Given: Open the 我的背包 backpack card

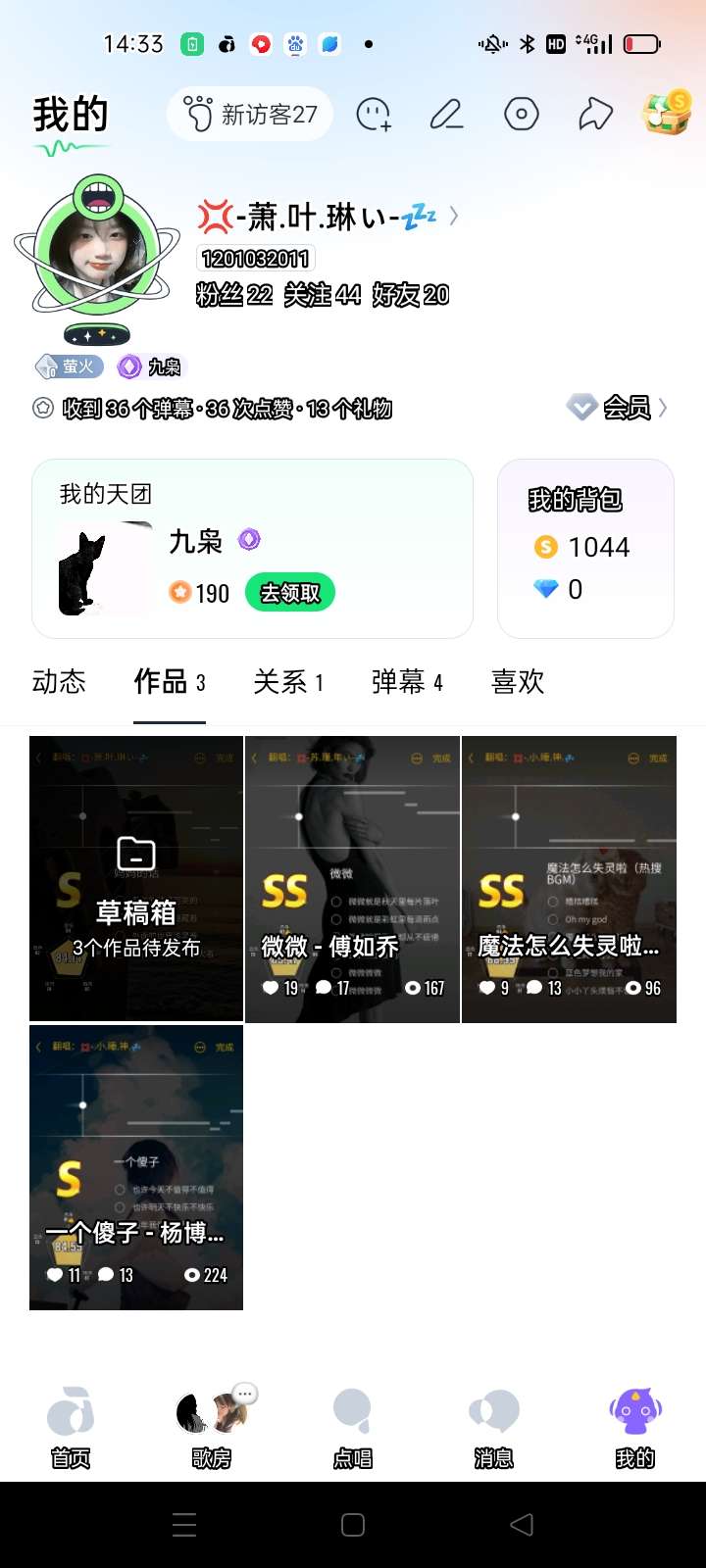Looking at the screenshot, I should click(585, 548).
